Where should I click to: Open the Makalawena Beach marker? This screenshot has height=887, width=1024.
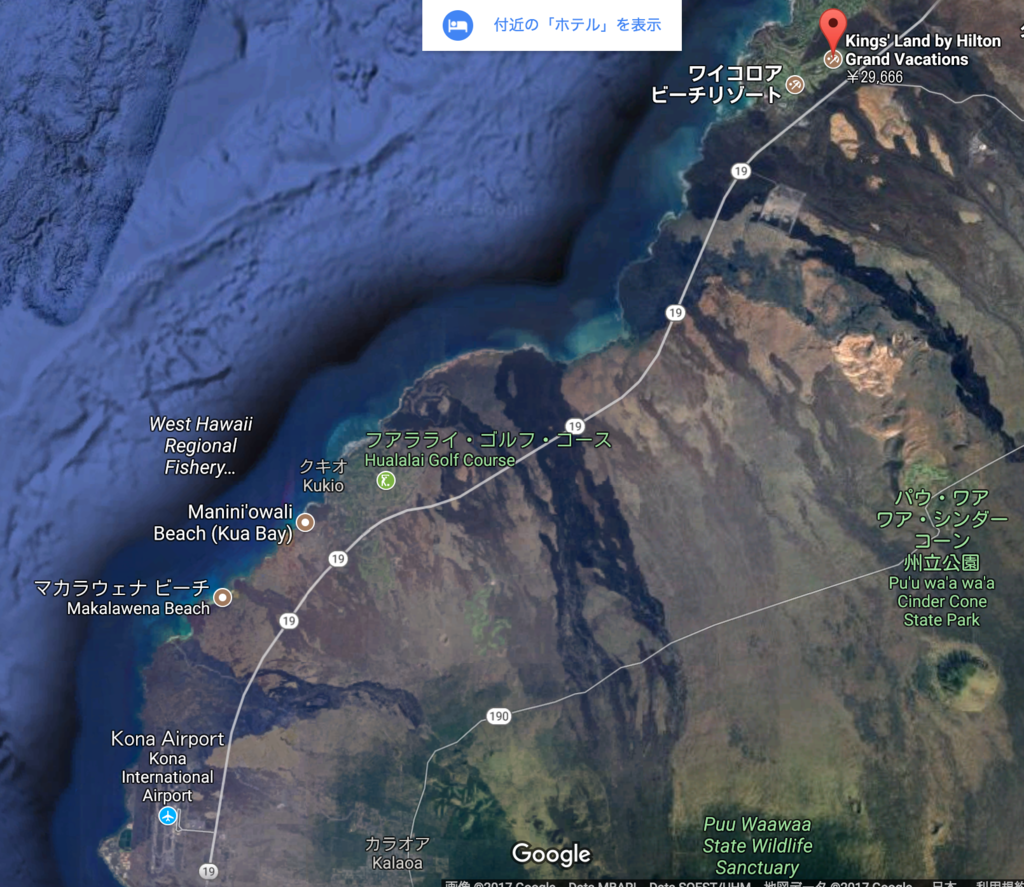coord(223,597)
